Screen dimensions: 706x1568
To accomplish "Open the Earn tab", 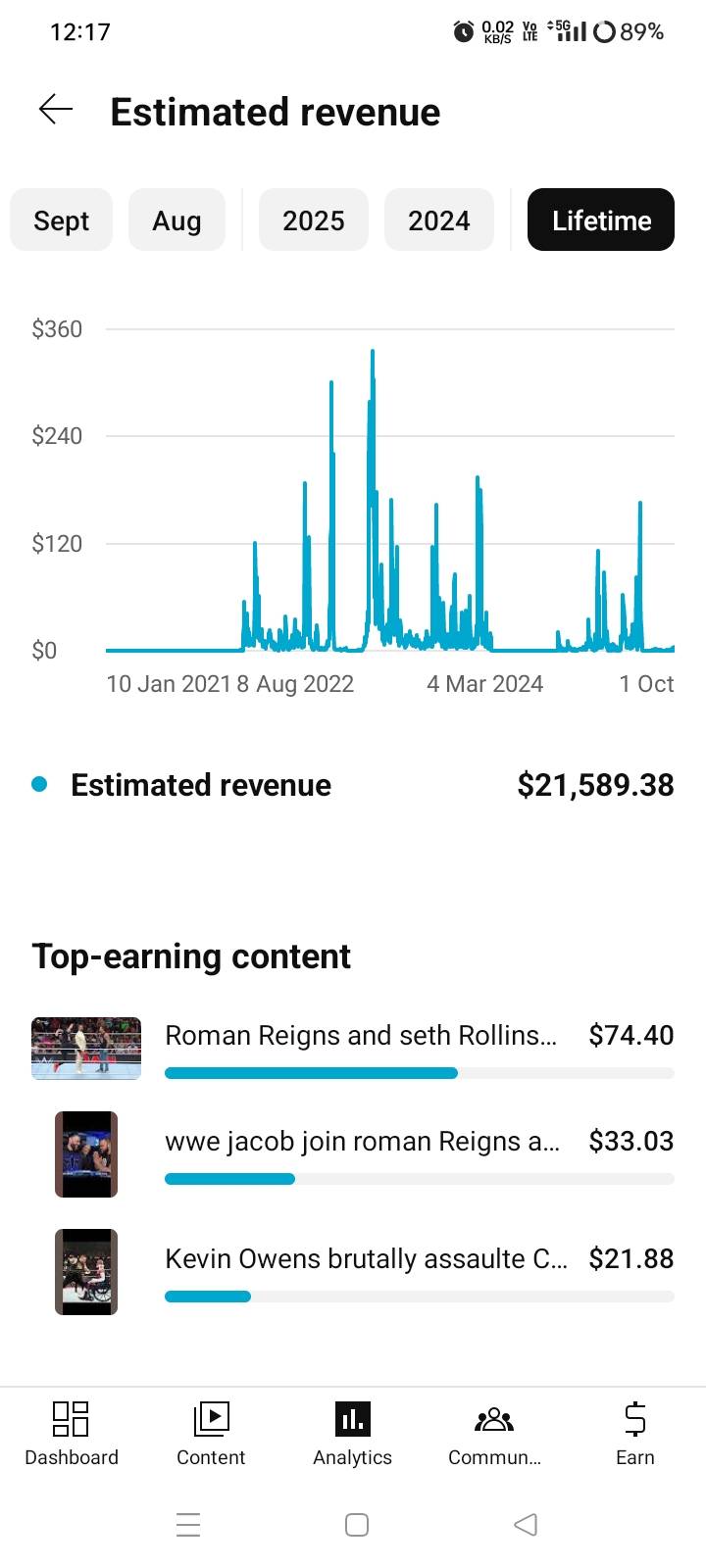I will point(634,1433).
